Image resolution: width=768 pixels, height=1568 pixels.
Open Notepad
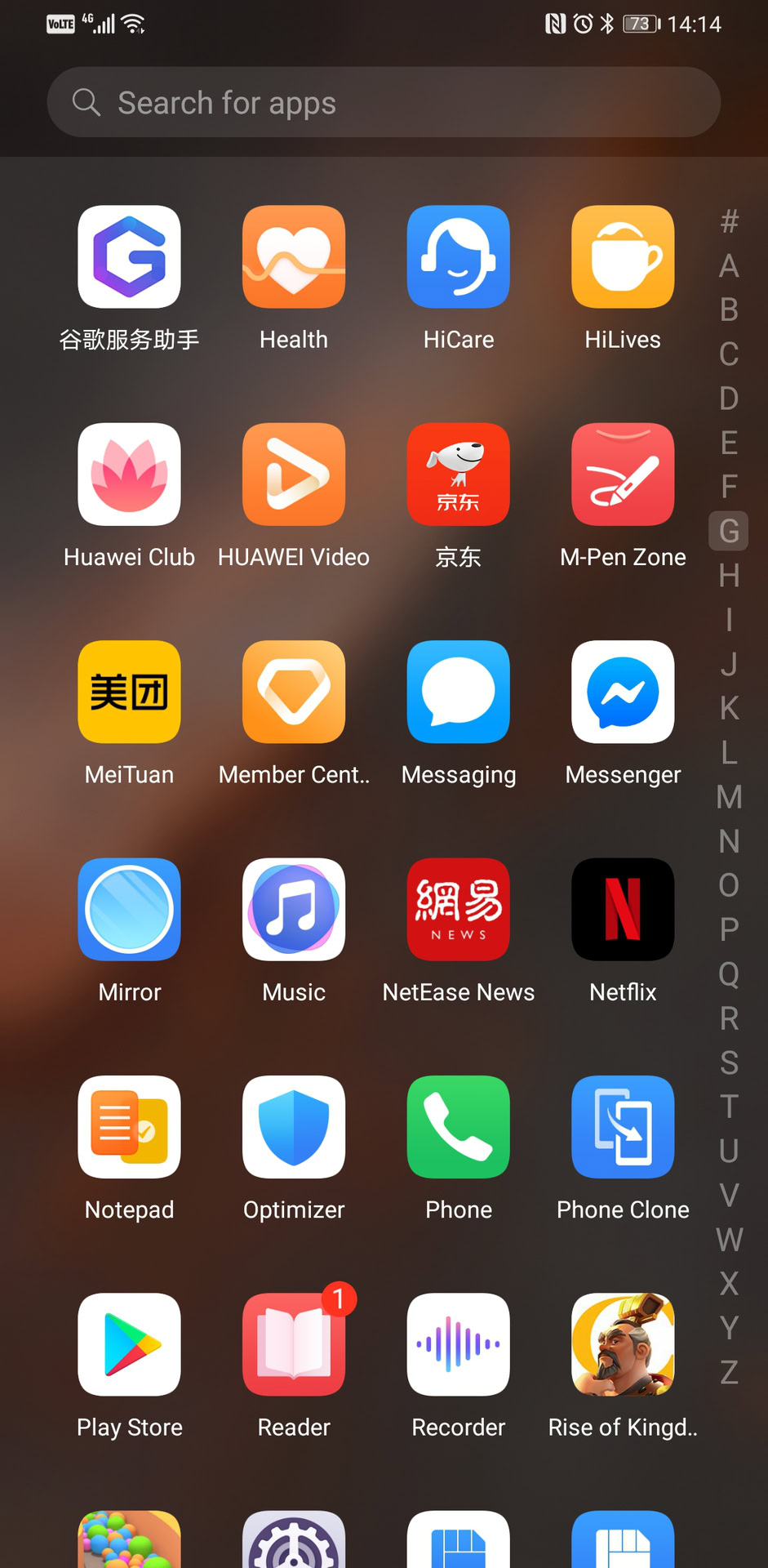coord(130,1127)
